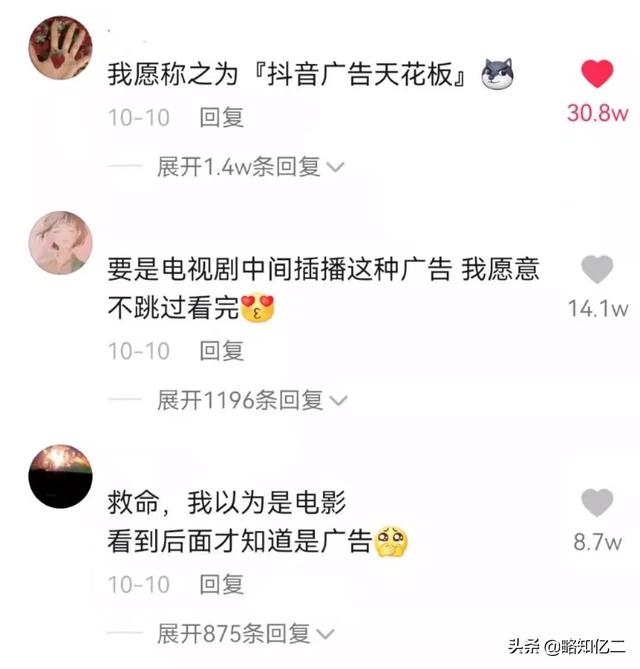This screenshot has width=640, height=669.
Task: Expand the 875 replies
Action: [x=246, y=633]
